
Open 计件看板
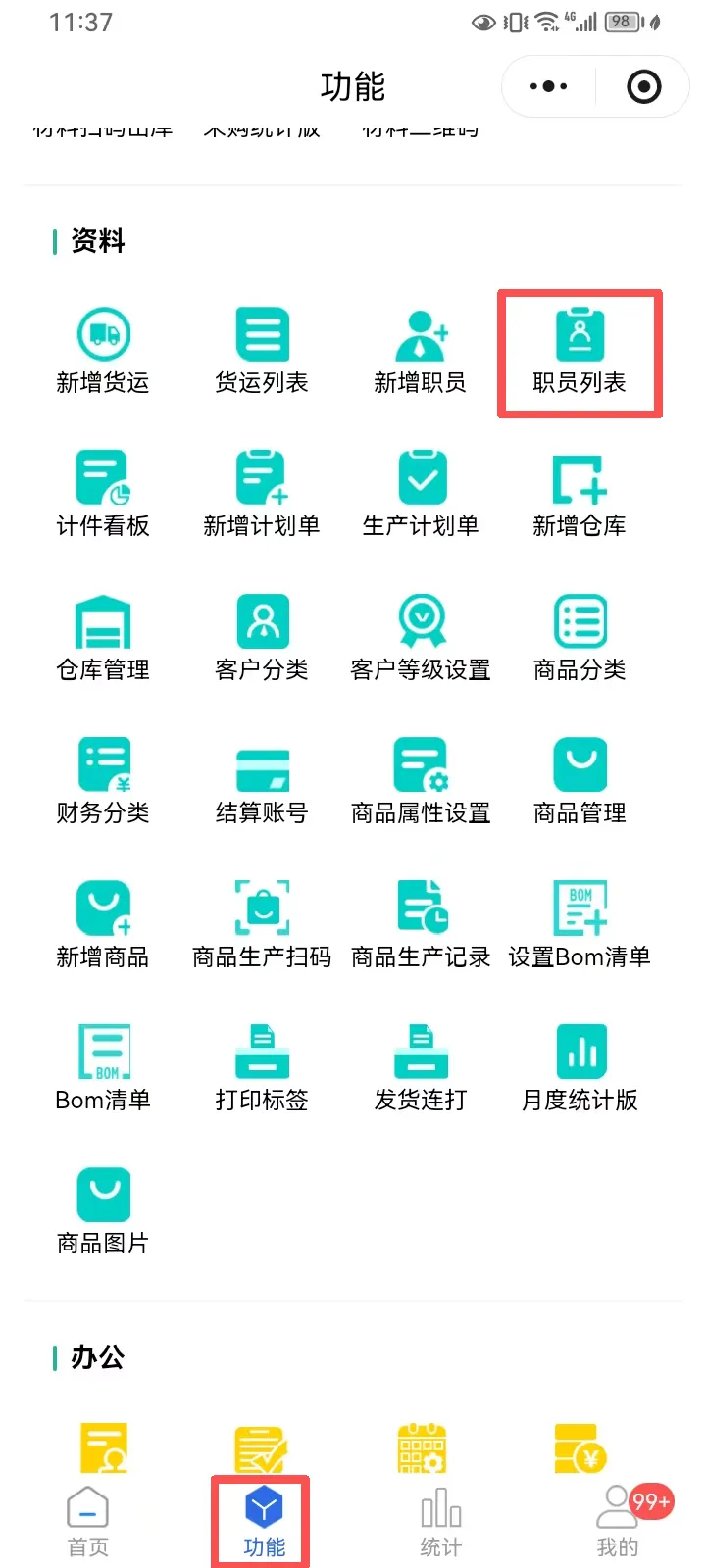[x=103, y=496]
